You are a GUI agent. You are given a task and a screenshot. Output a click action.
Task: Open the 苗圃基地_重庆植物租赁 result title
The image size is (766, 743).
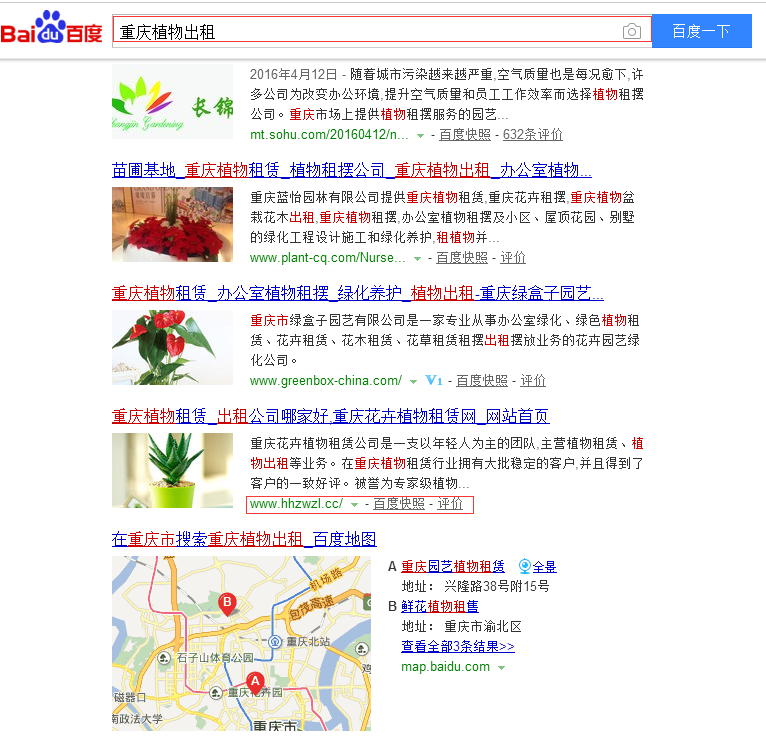[x=351, y=170]
